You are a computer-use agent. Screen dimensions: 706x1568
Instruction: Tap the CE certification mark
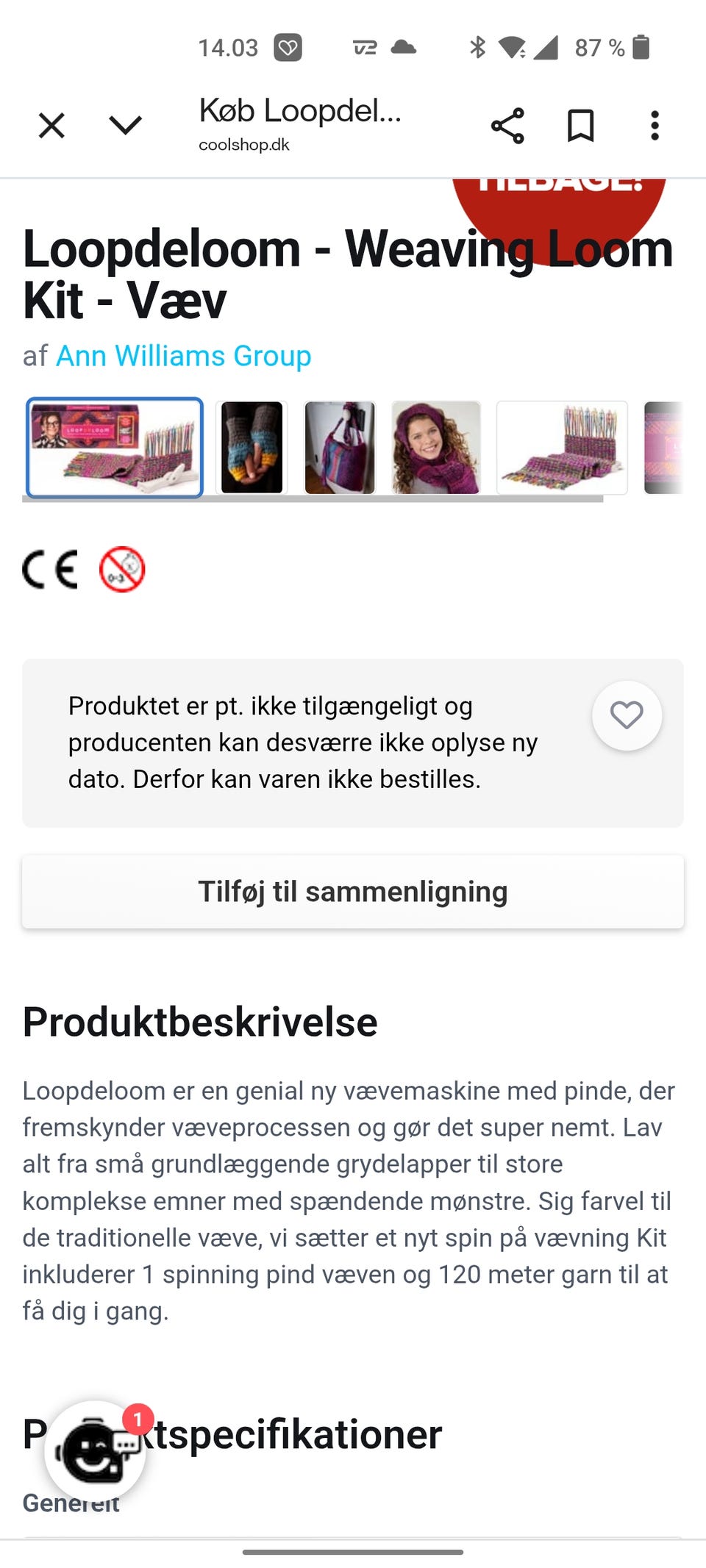tap(49, 567)
